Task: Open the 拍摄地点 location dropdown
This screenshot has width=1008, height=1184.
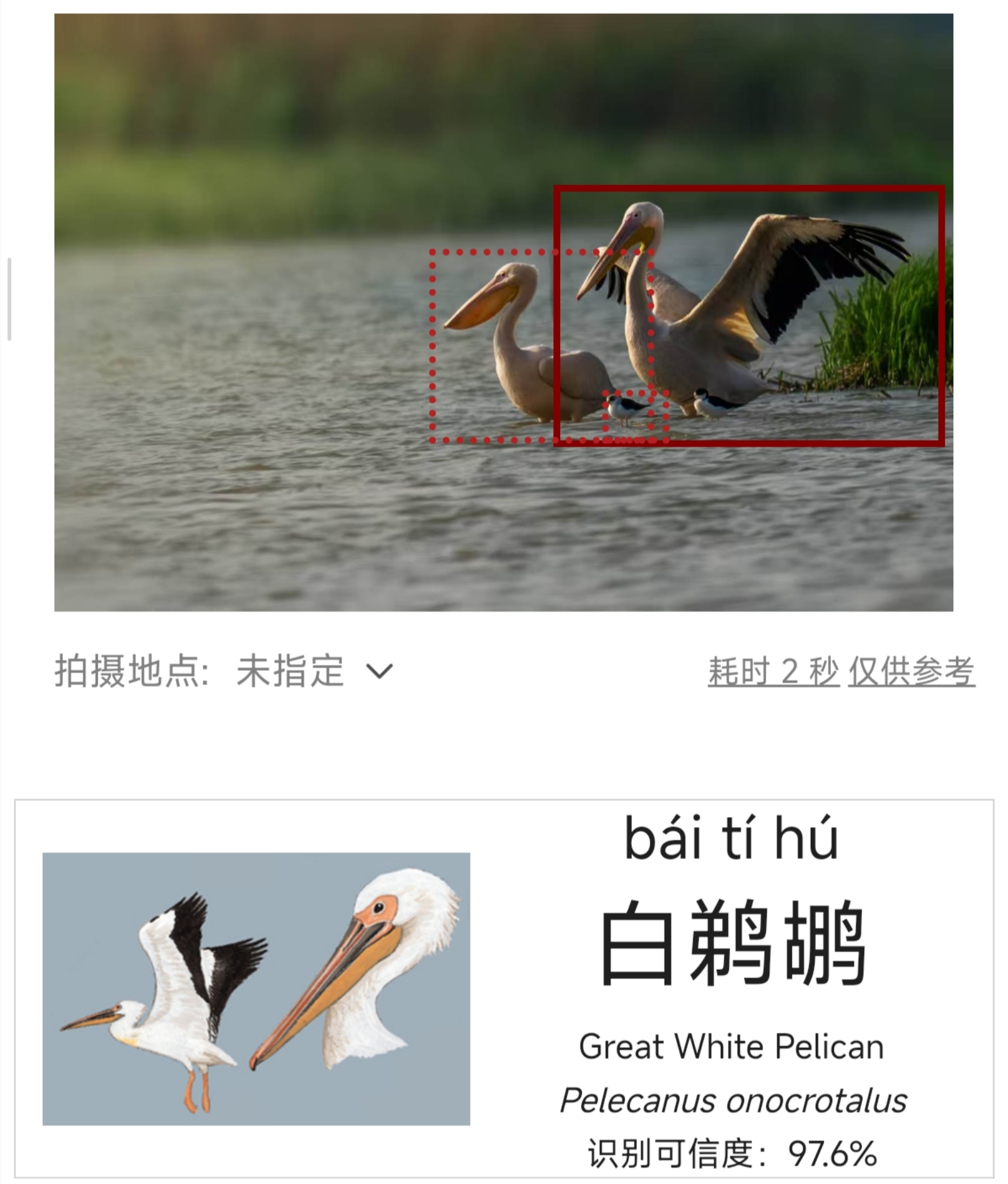Action: (315, 671)
